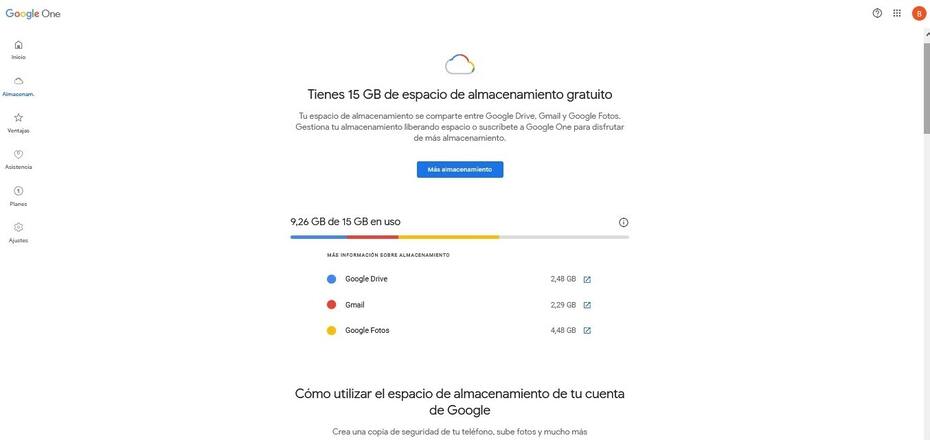Open the help question mark icon
The height and width of the screenshot is (440, 930).
pyautogui.click(x=877, y=13)
